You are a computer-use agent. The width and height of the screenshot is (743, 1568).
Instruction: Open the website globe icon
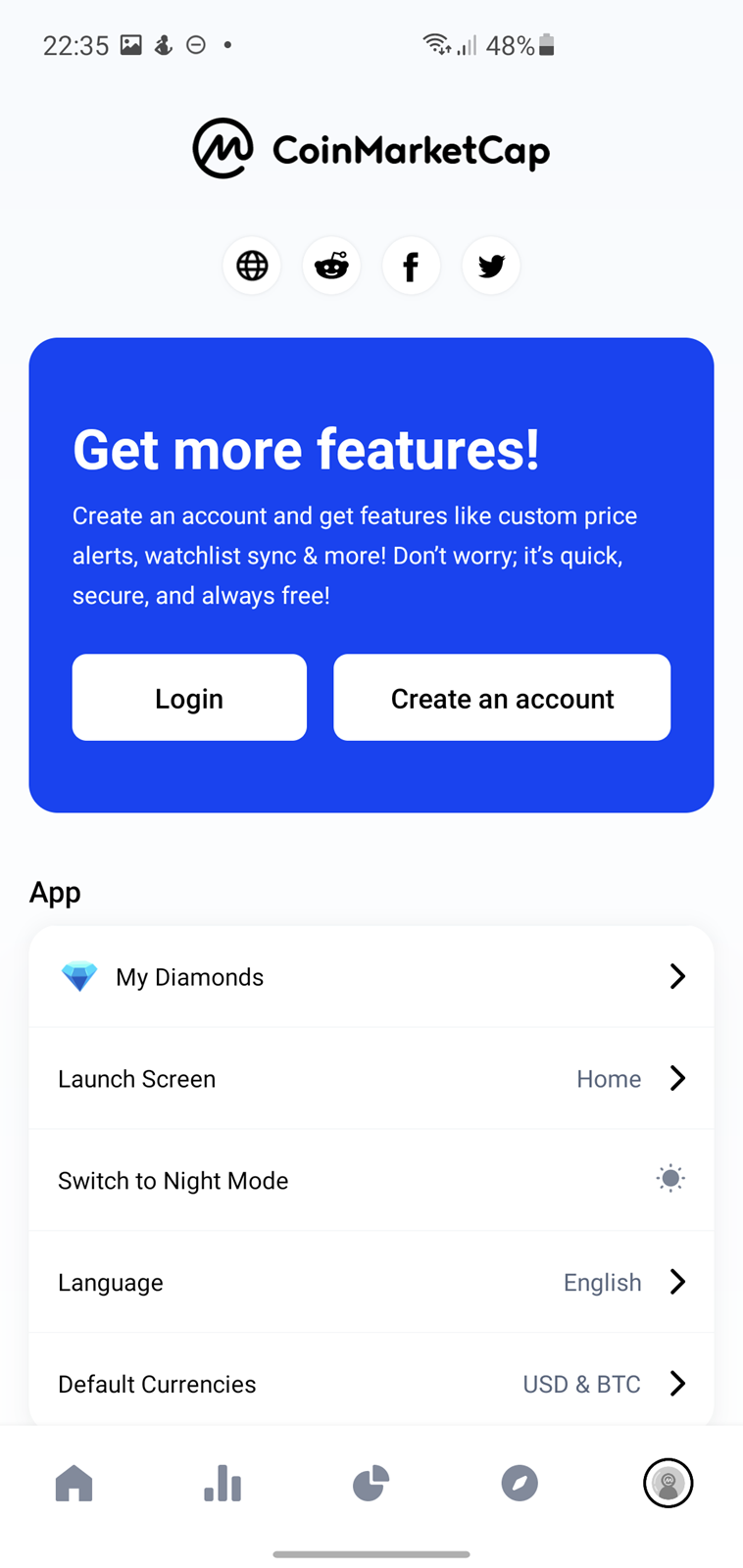(x=252, y=266)
